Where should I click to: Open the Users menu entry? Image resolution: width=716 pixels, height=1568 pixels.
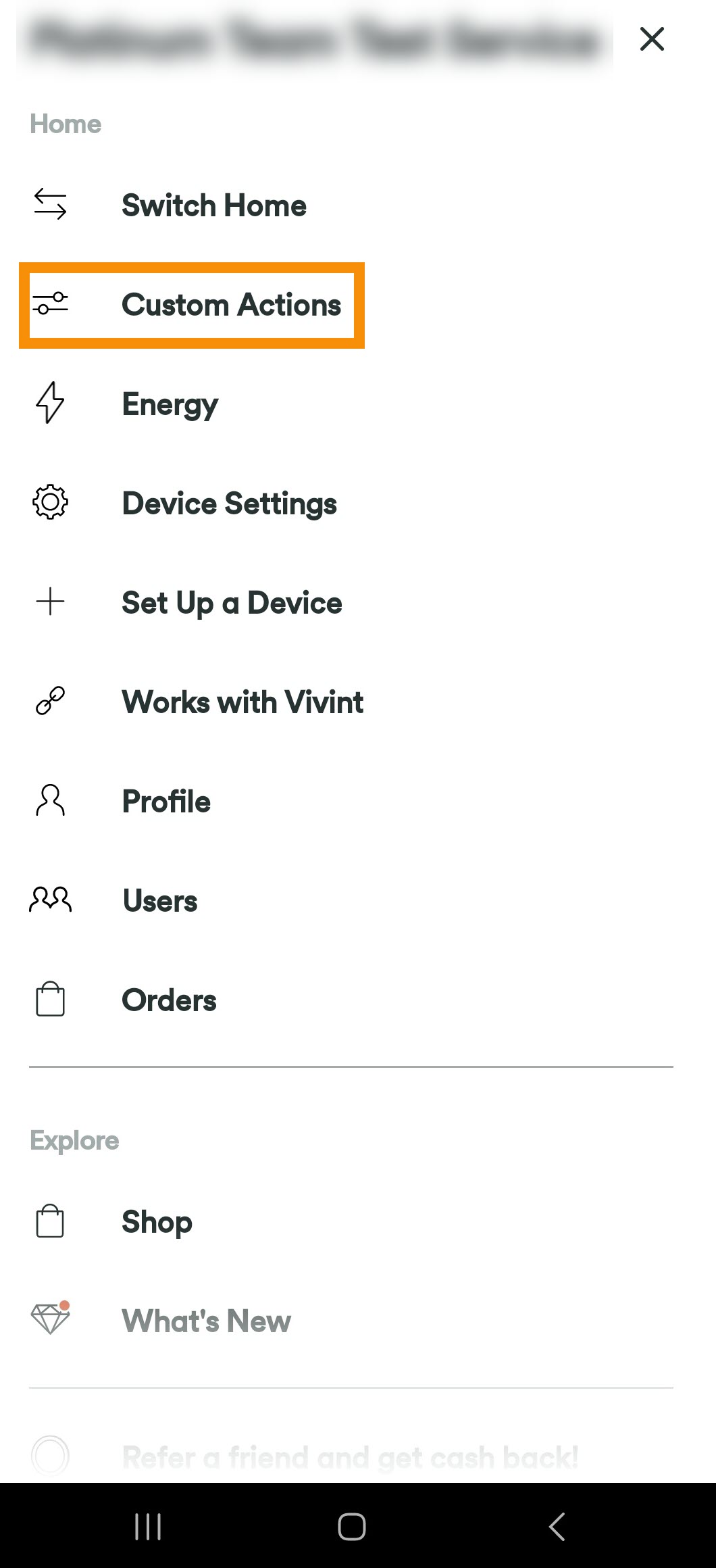pyautogui.click(x=159, y=899)
